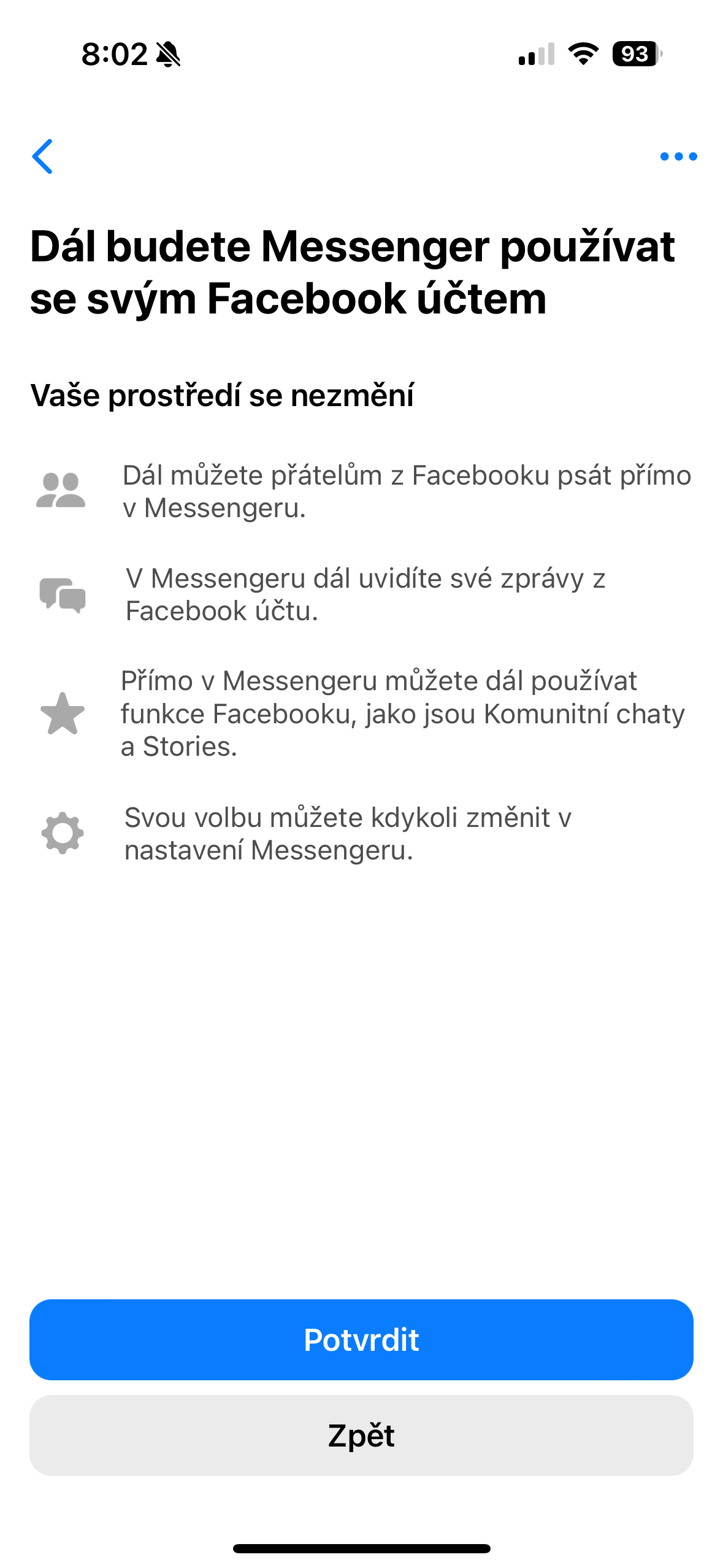The height and width of the screenshot is (1568, 723).
Task: Tap the 8:02 clock display
Action: [113, 54]
